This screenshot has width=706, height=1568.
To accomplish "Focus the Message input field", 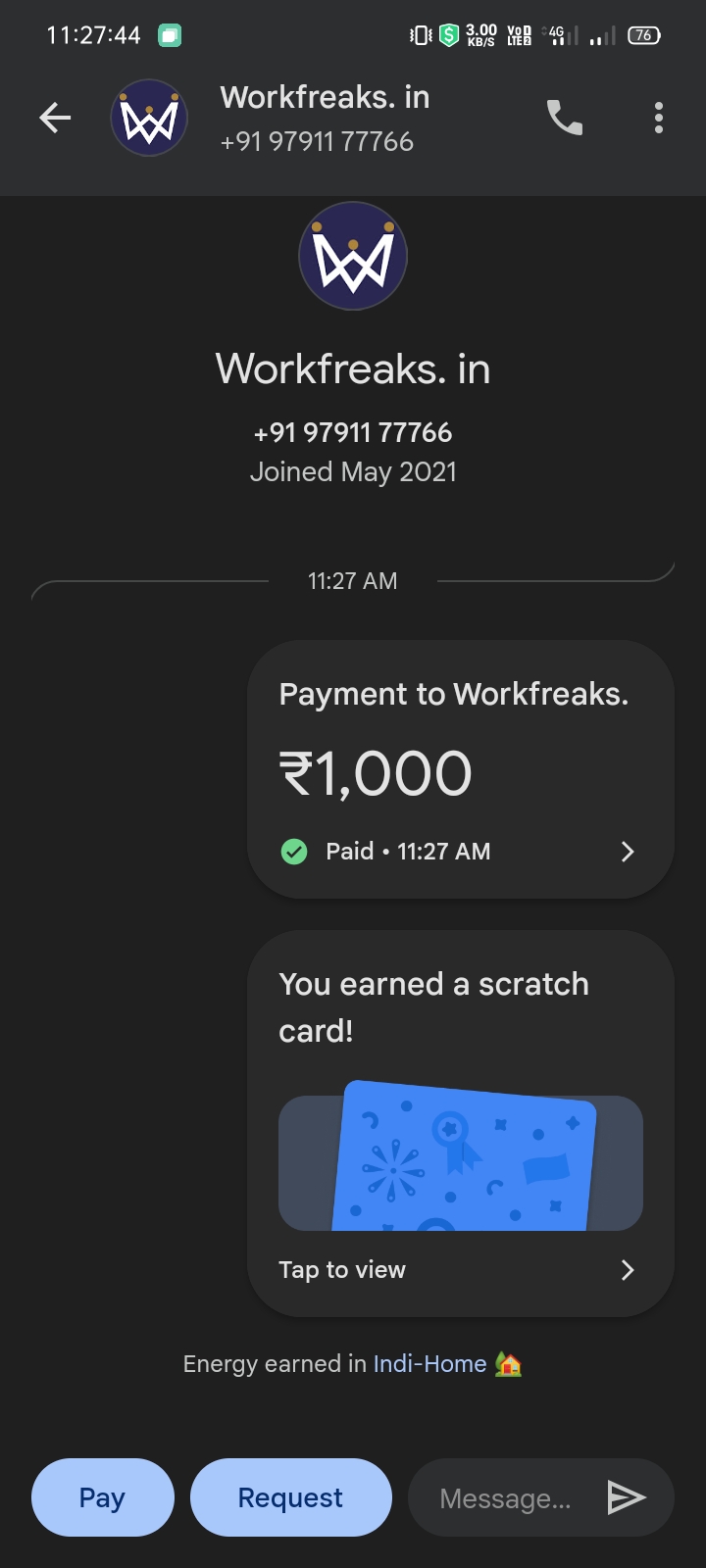I will click(x=504, y=1498).
